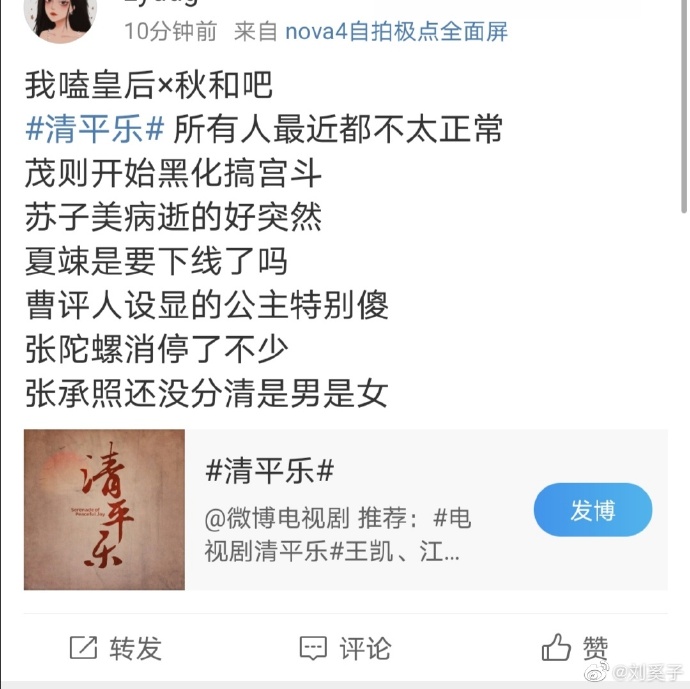This screenshot has height=689, width=690.
Task: Tap the 发博 button
Action: coord(592,510)
